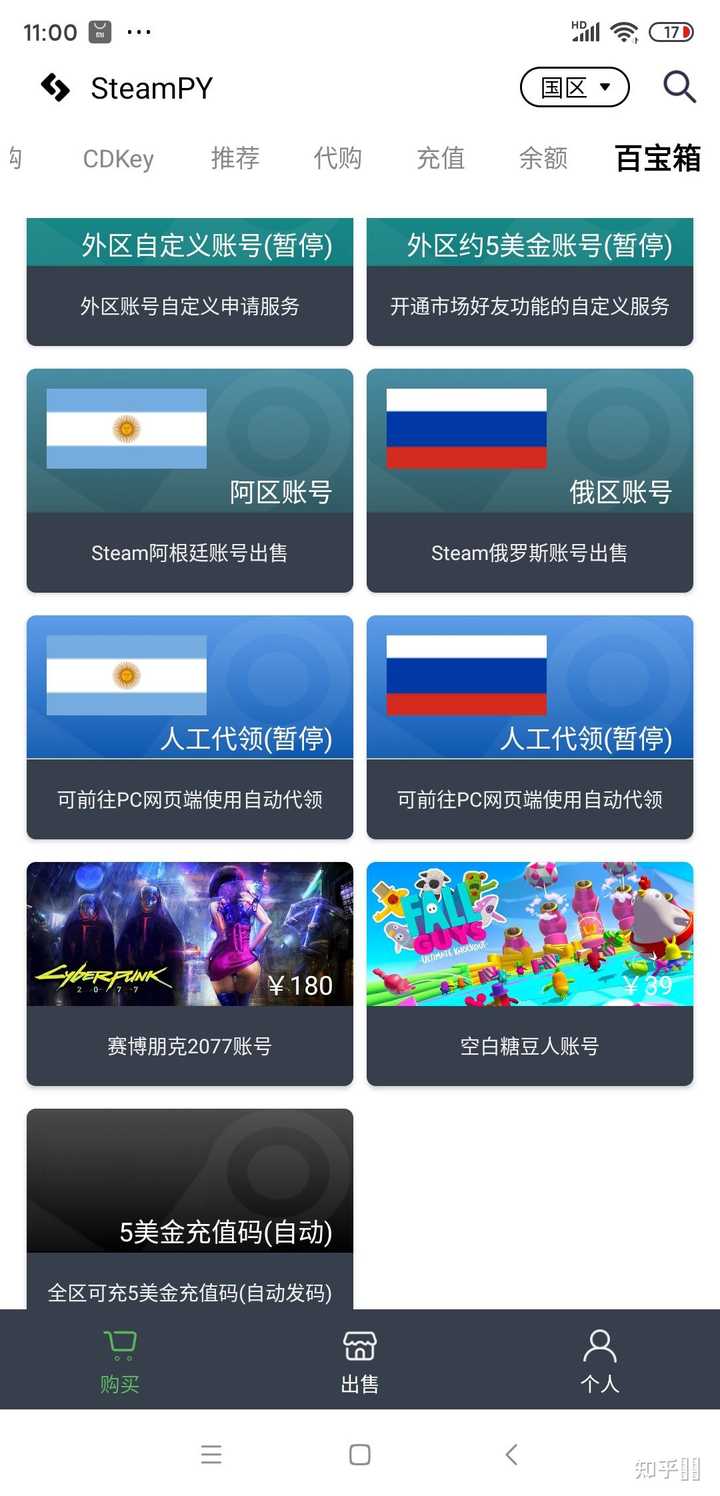Open the 国区 region dropdown

click(x=574, y=87)
